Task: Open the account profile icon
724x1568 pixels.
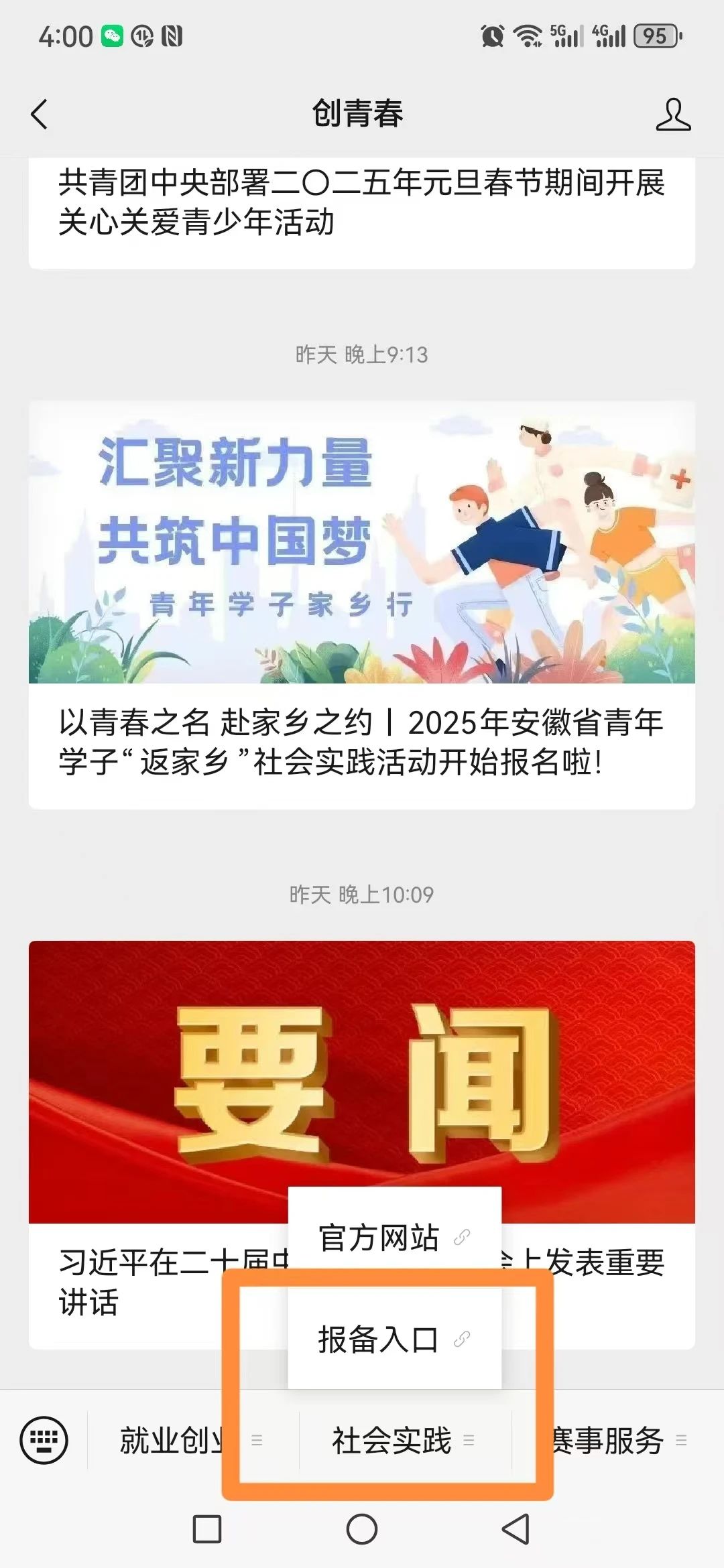Action: (672, 114)
